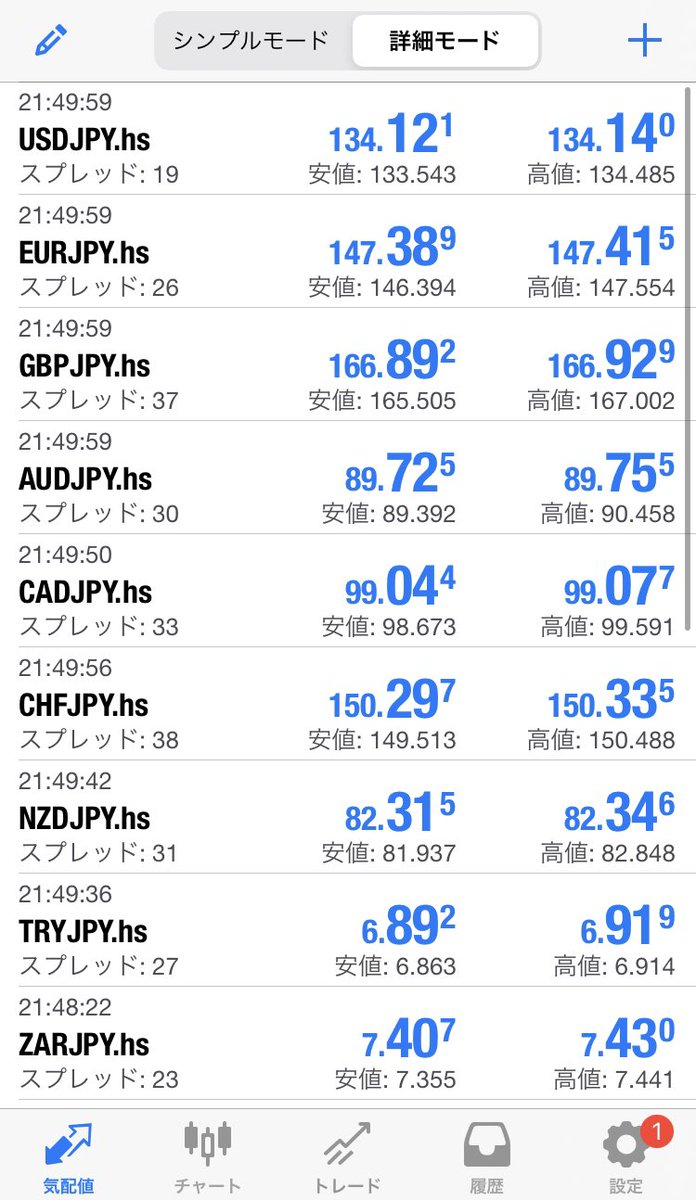696x1200 pixels.
Task: Add a new symbol with plus icon
Action: point(645,41)
